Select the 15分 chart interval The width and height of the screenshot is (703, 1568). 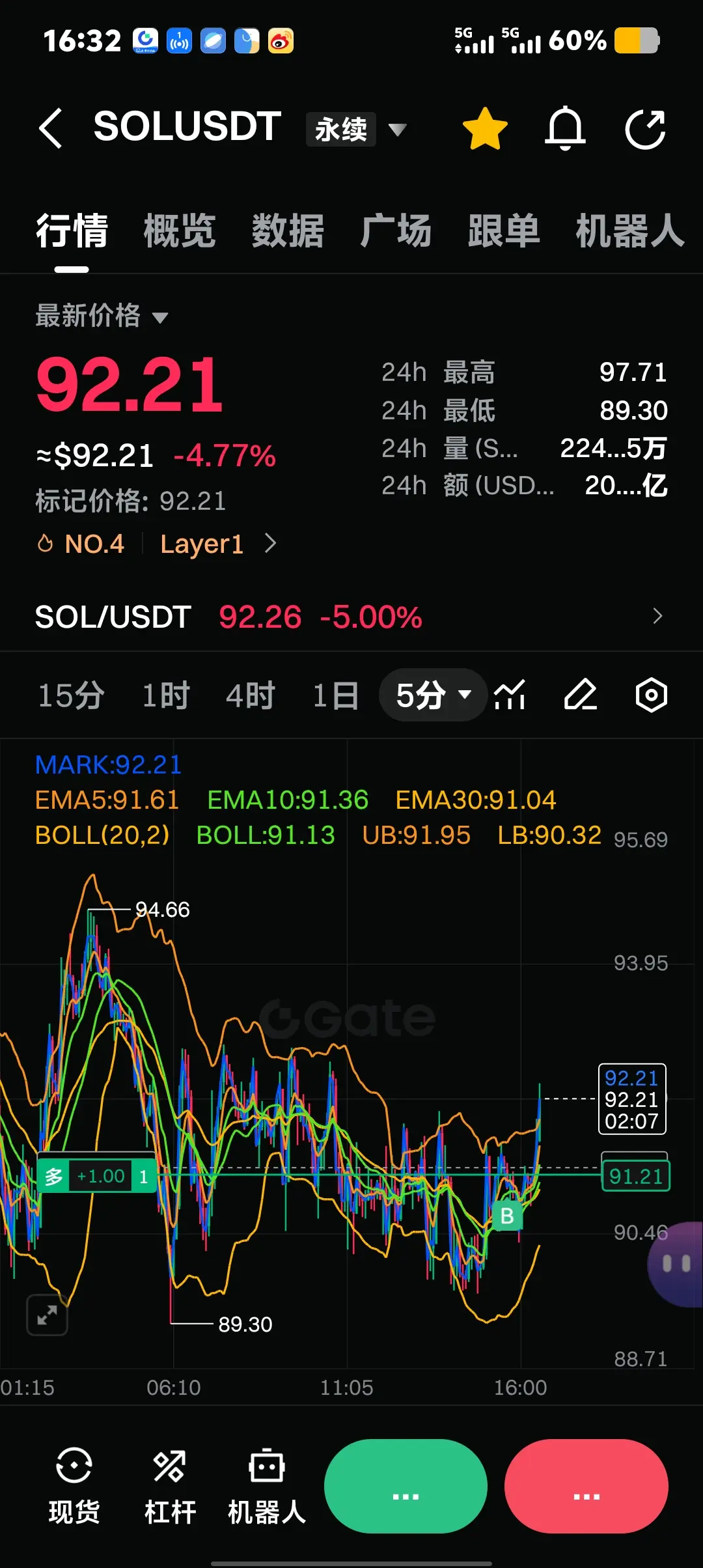pyautogui.click(x=71, y=695)
